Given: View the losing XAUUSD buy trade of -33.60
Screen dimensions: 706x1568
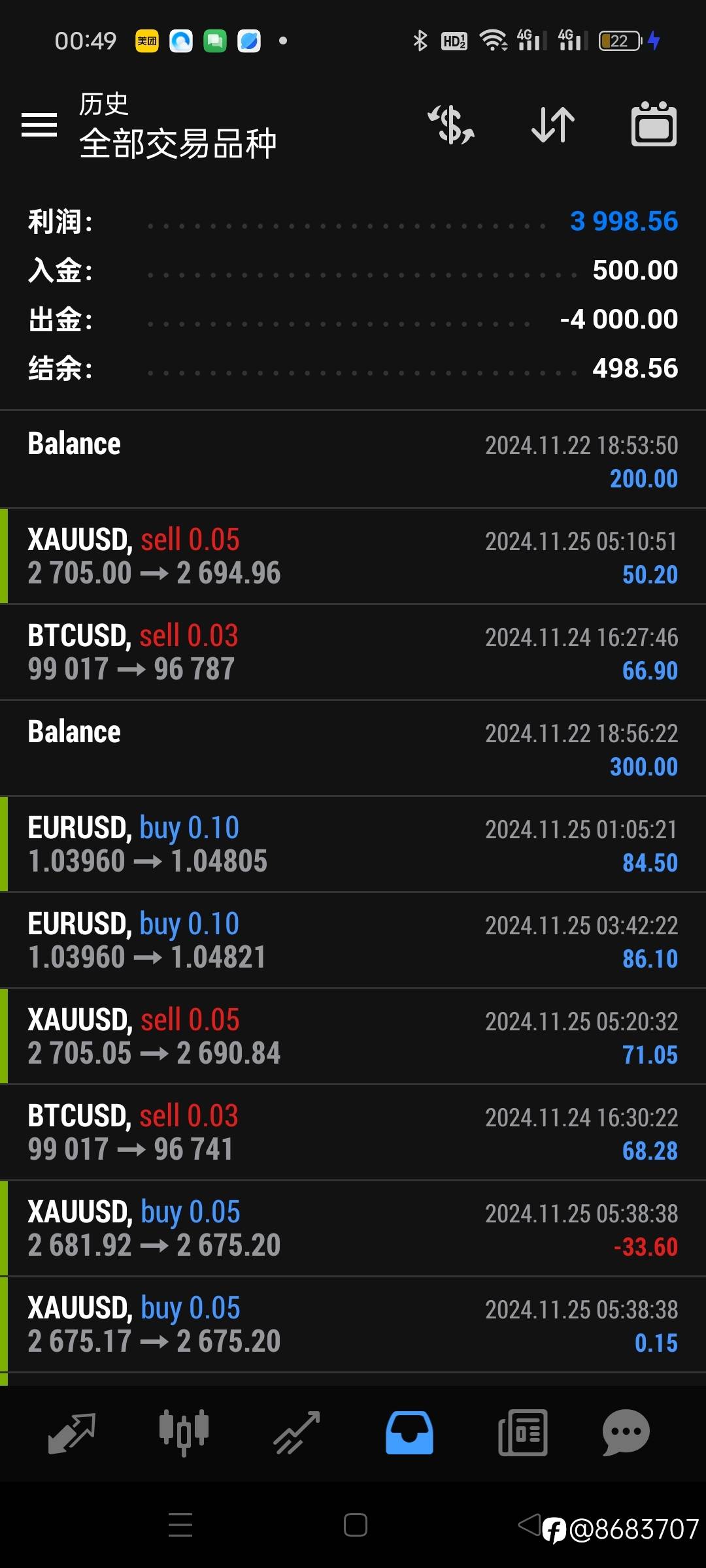Looking at the screenshot, I should coord(353,1229).
